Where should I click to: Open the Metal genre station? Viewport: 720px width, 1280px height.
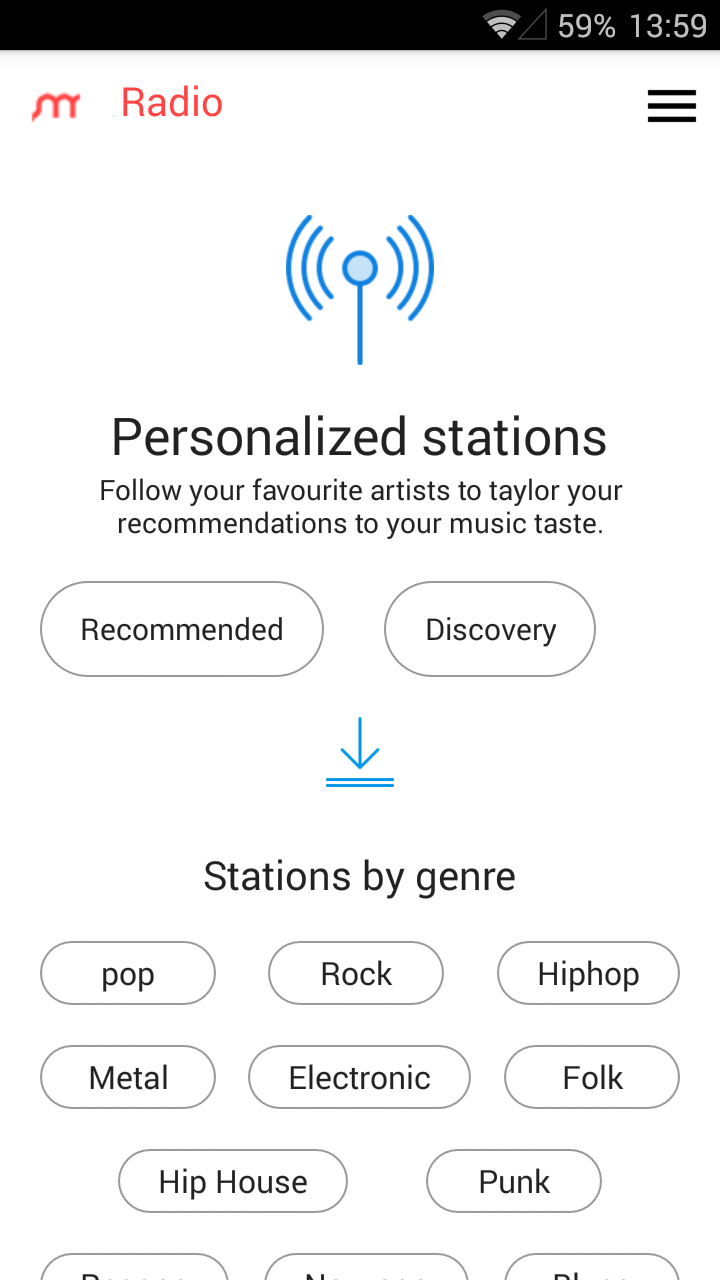tap(128, 1077)
